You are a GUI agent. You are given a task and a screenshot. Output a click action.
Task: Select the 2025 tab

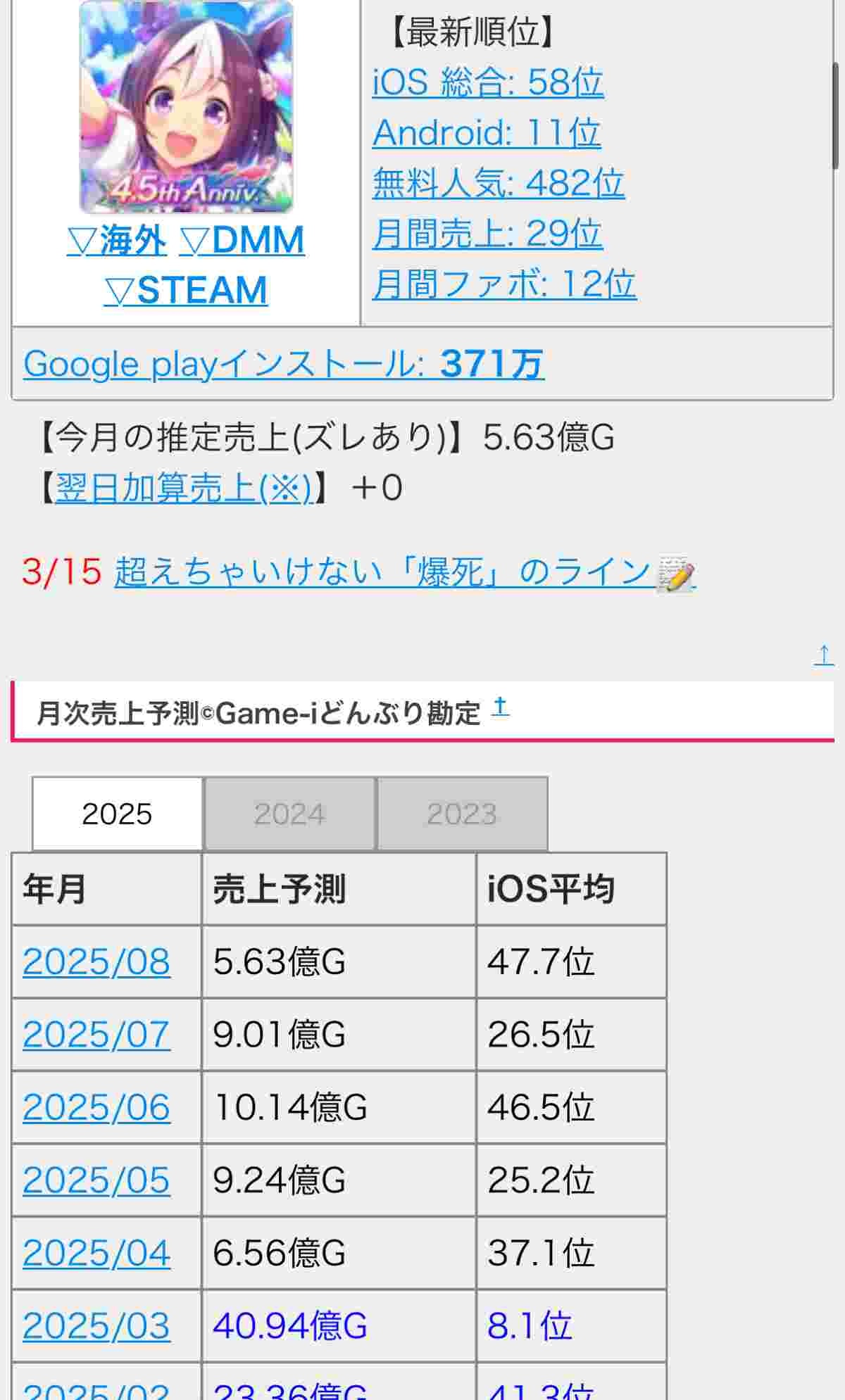tap(117, 814)
